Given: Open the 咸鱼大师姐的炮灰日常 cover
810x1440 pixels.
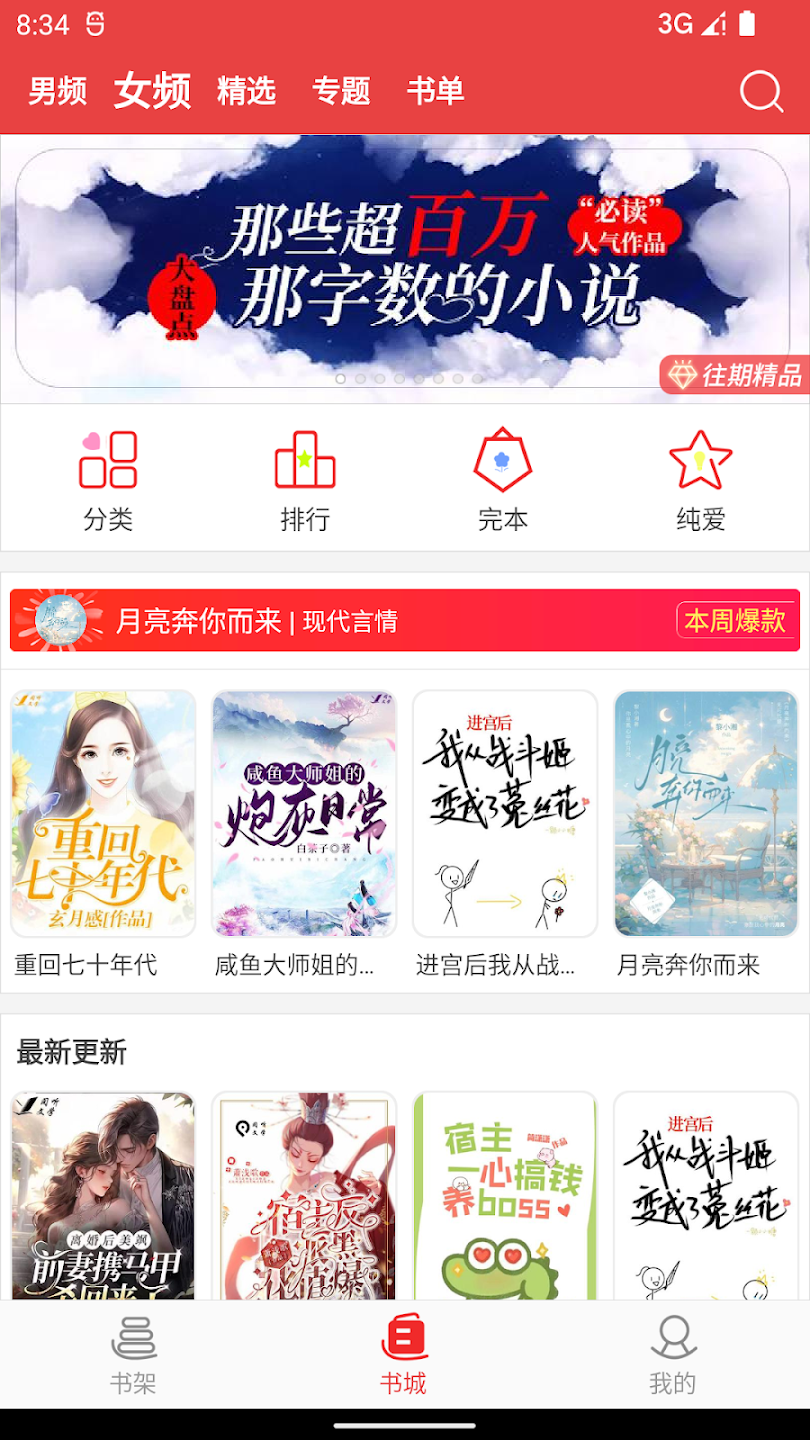Looking at the screenshot, I should (304, 813).
